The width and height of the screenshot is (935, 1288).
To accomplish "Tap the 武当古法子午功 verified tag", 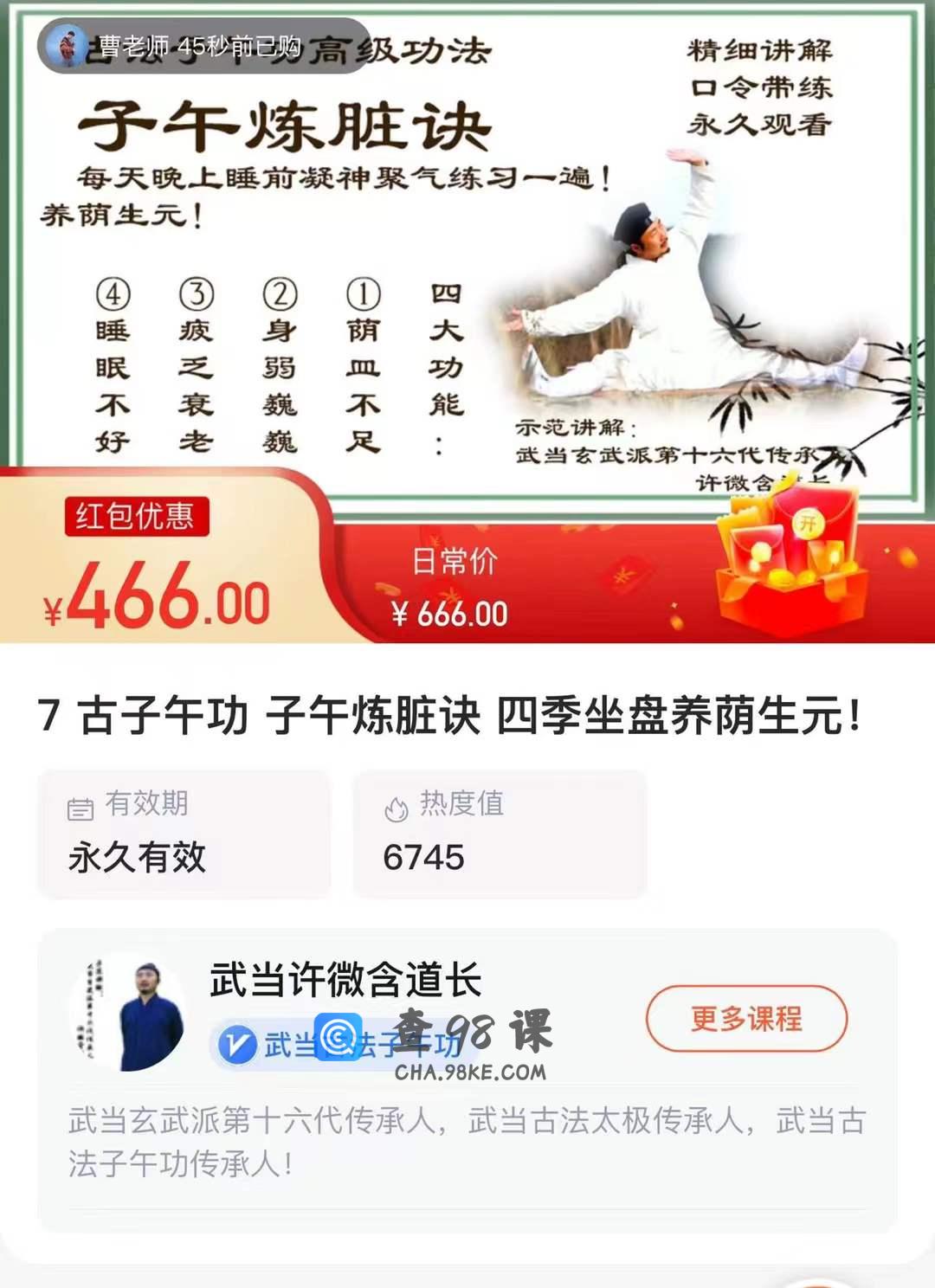I will (339, 1045).
